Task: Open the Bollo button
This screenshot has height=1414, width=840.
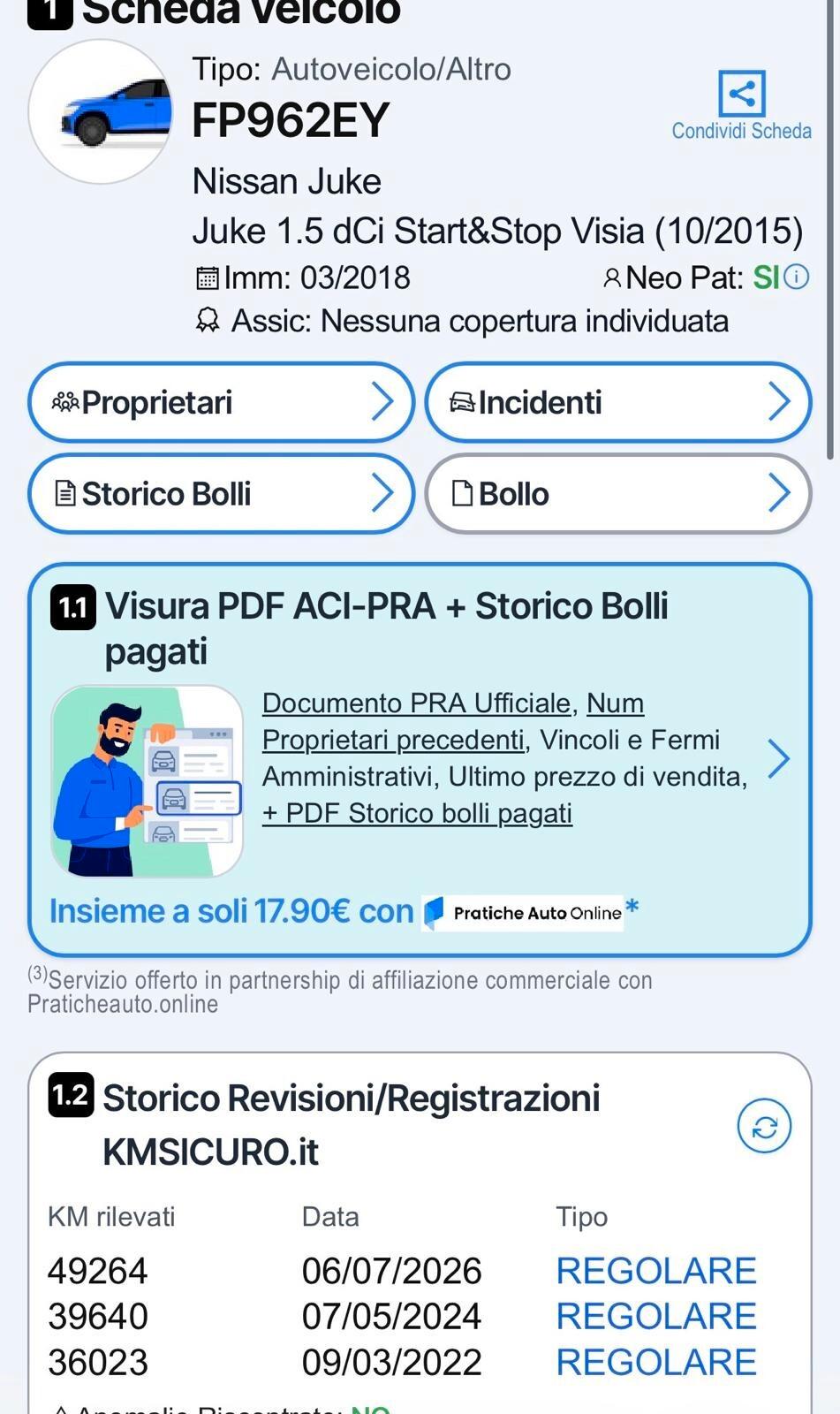Action: 618,493
